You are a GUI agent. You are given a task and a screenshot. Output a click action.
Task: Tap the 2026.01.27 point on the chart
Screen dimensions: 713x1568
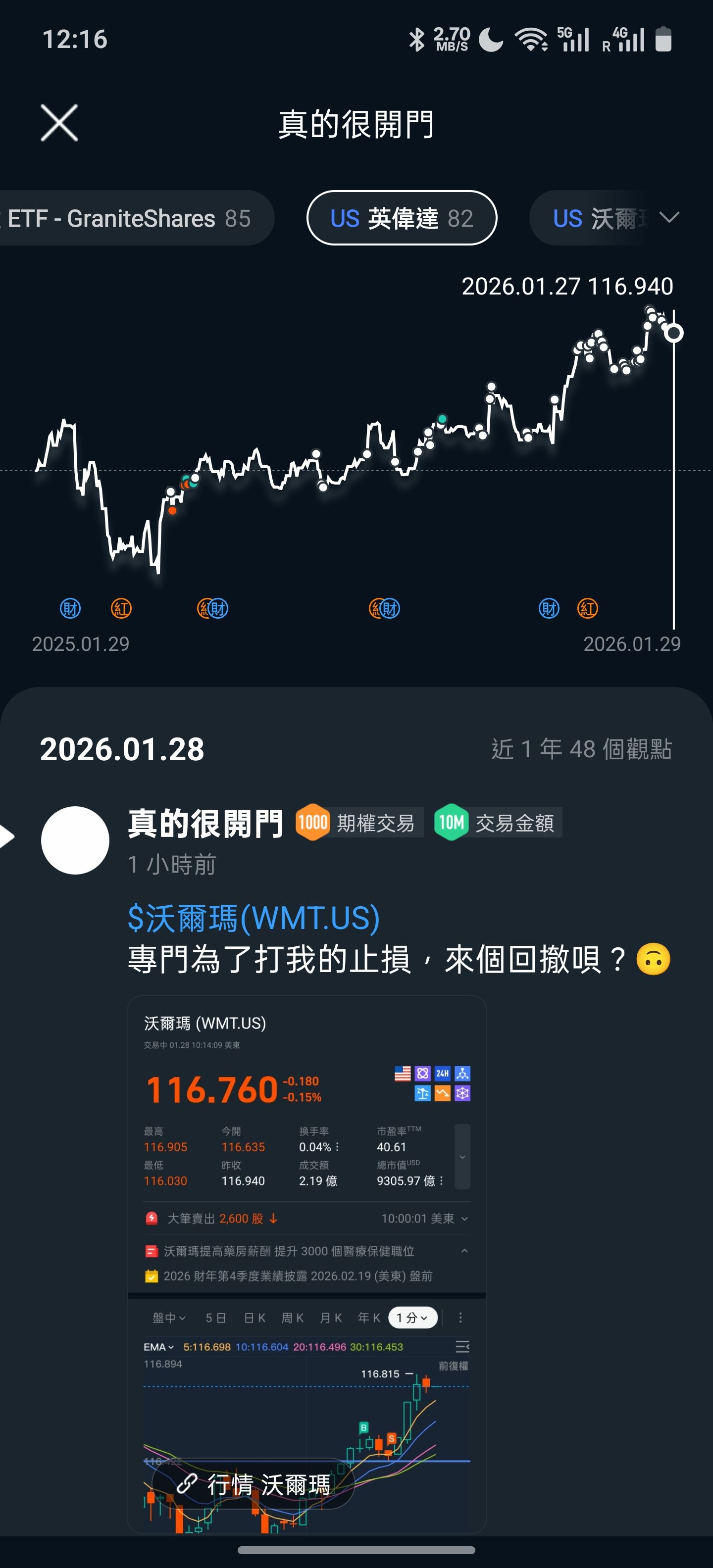pyautogui.click(x=673, y=333)
